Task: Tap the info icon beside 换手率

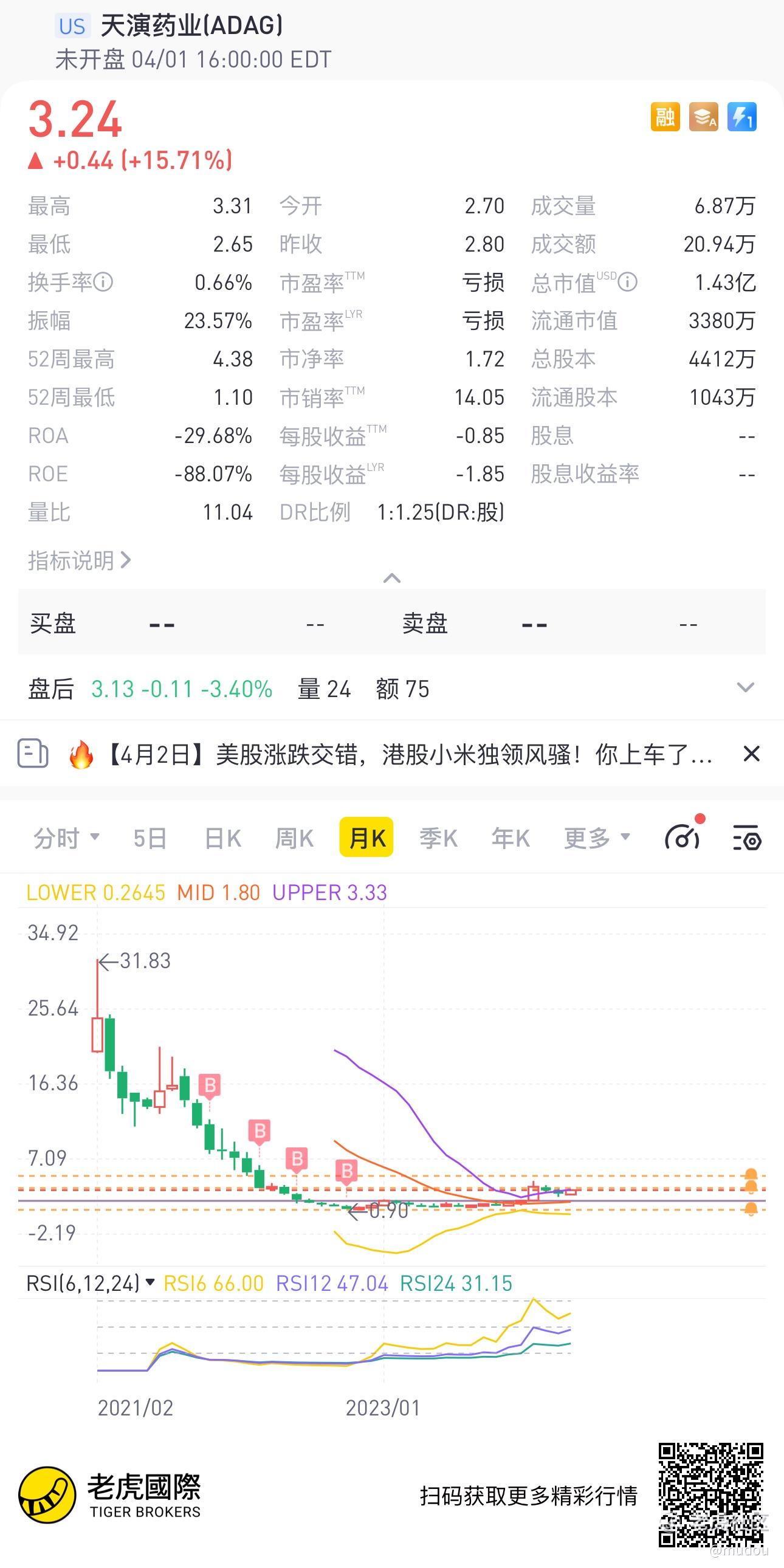Action: 103,282
